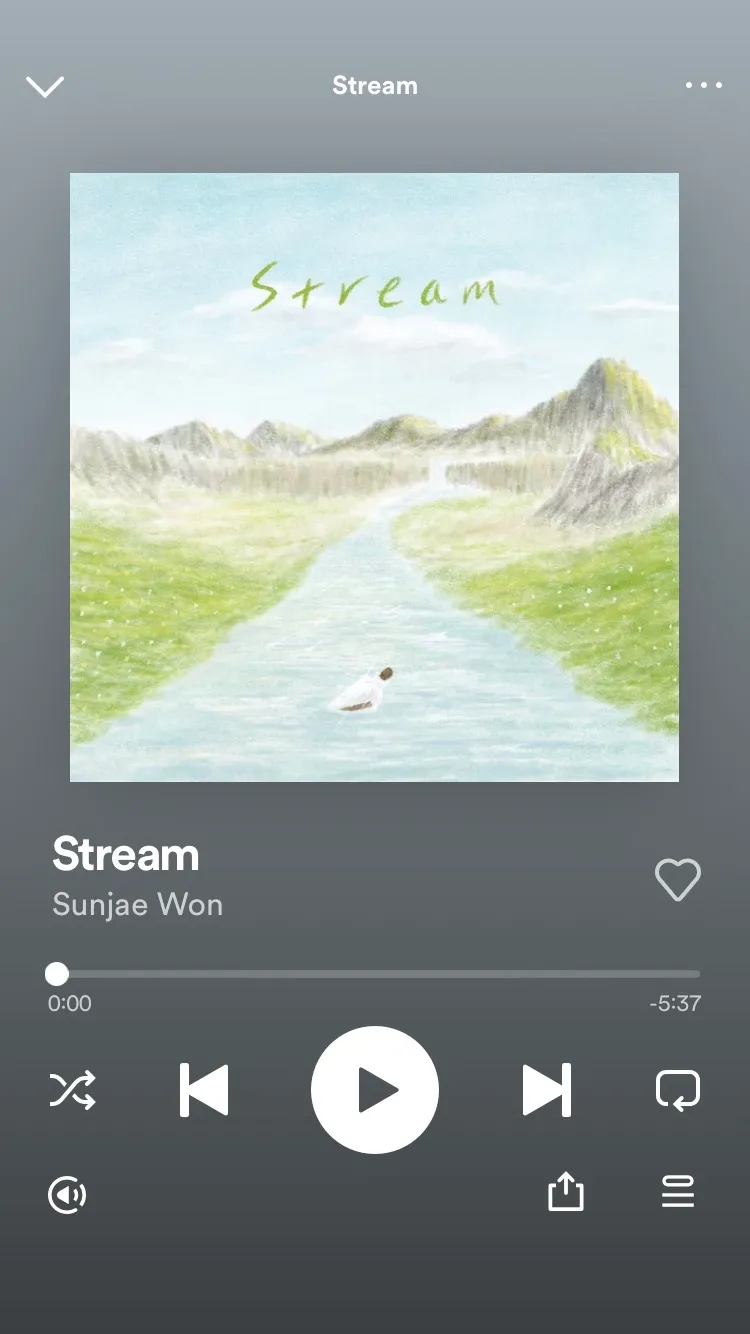Open the three-dot options menu
Viewport: 750px width, 1334px height.
[x=703, y=86]
